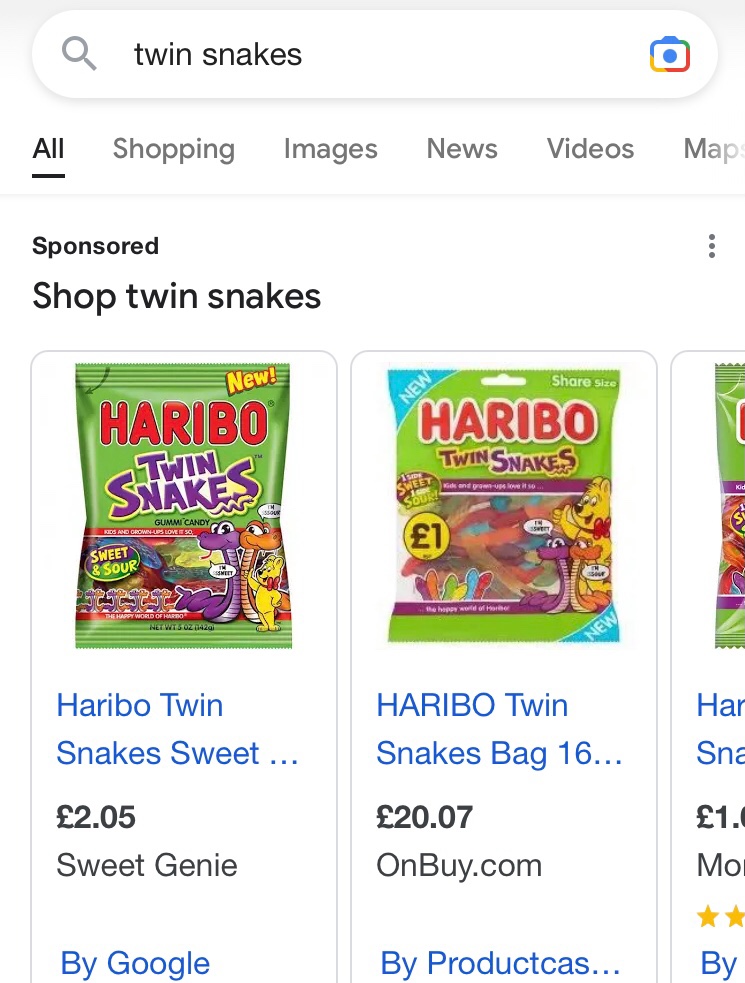The width and height of the screenshot is (745, 983).
Task: Switch to the Videos tab
Action: (x=590, y=149)
